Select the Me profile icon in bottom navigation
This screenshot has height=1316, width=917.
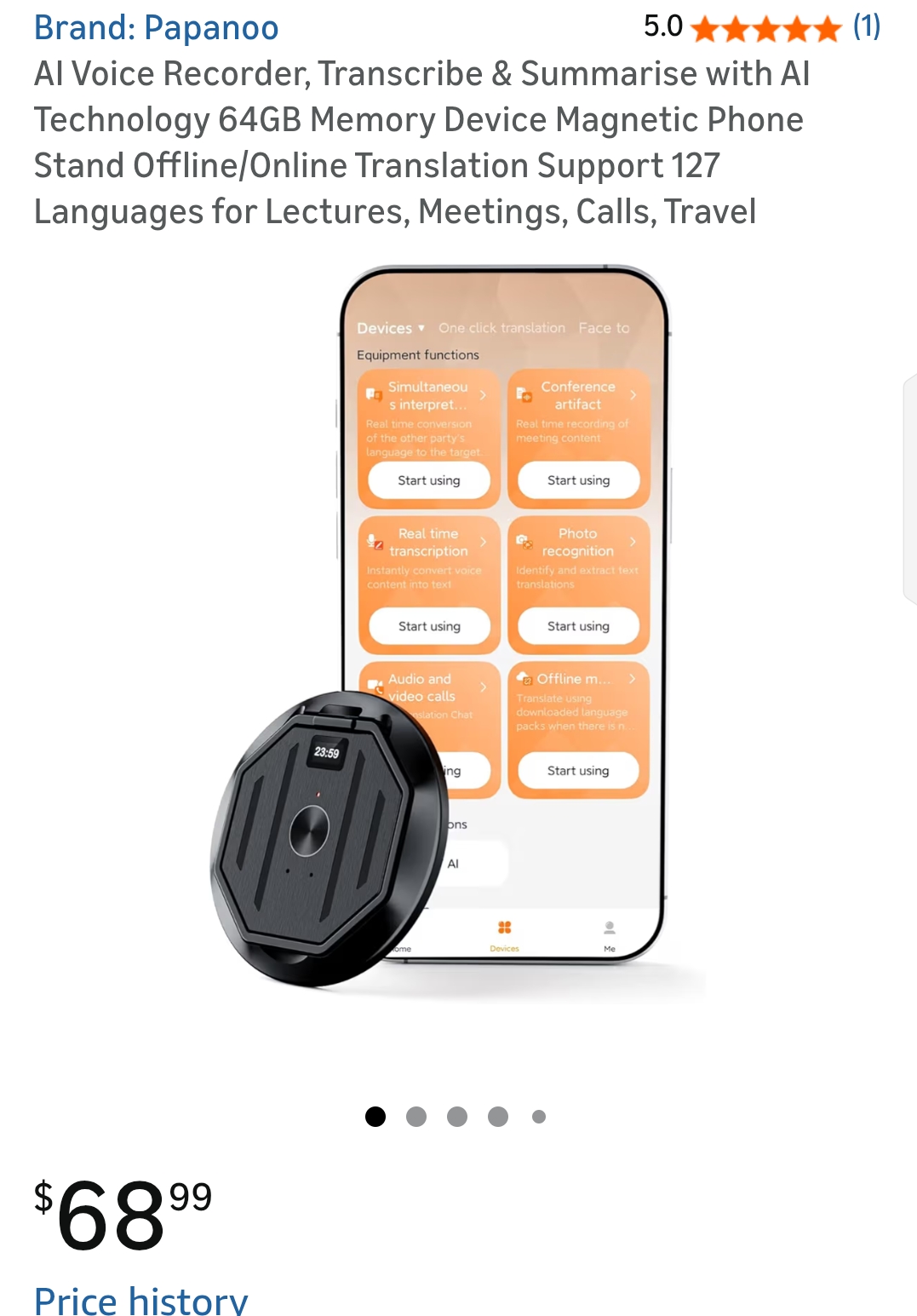pyautogui.click(x=610, y=928)
